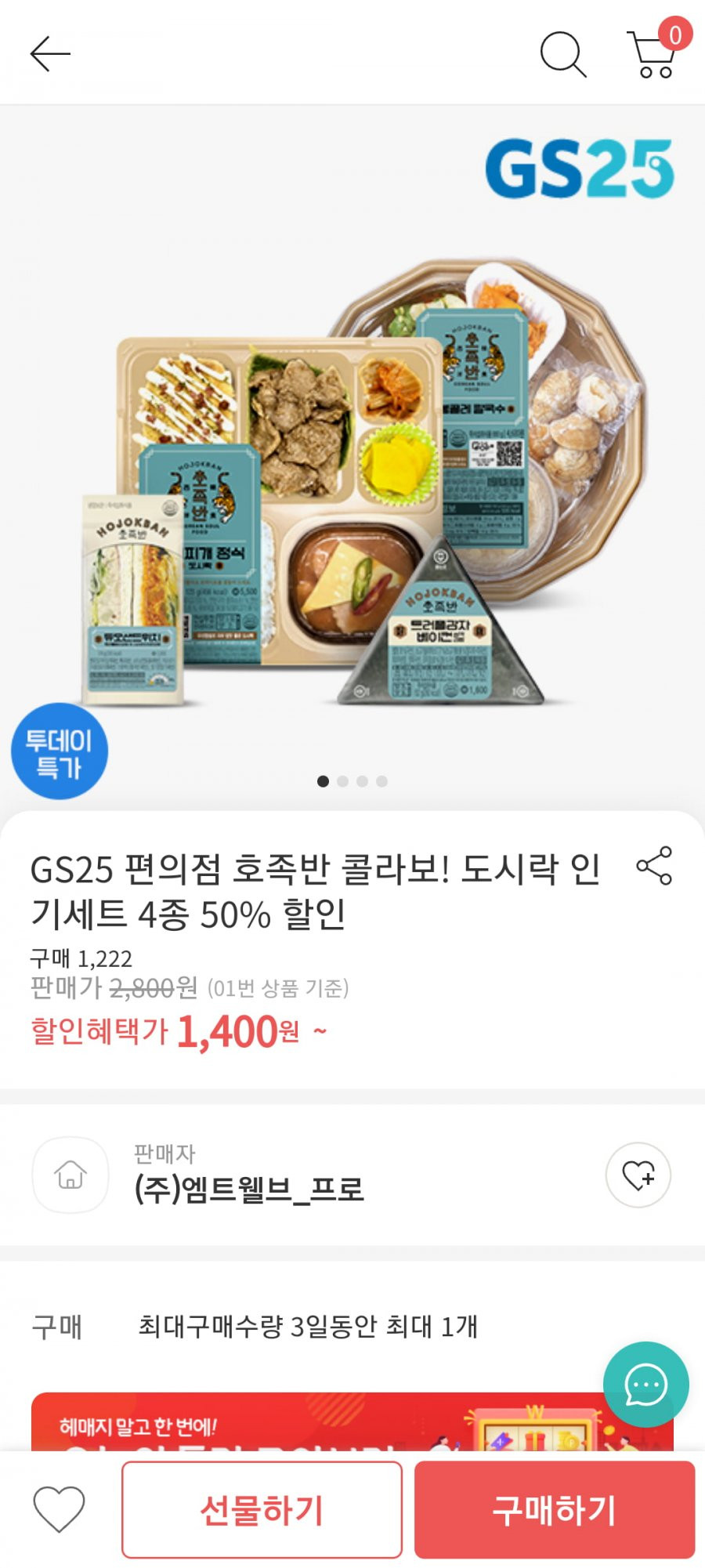Share this GS25 dosirak deal

tap(654, 866)
